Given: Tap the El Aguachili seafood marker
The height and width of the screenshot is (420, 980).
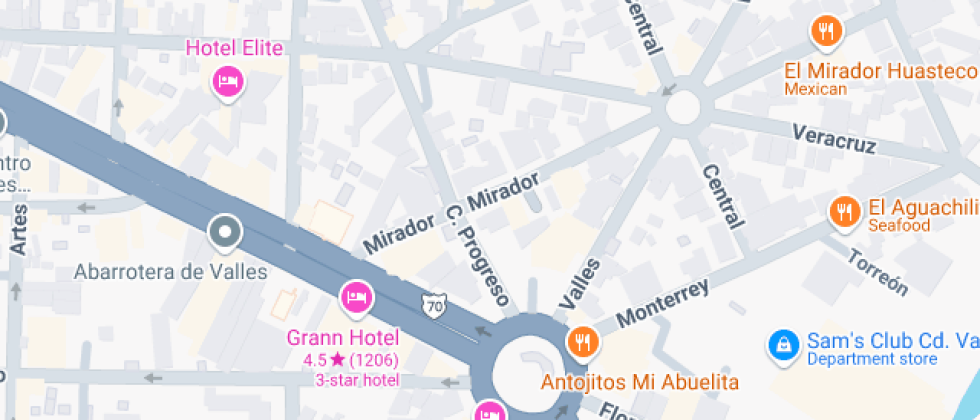Looking at the screenshot, I should tap(846, 211).
